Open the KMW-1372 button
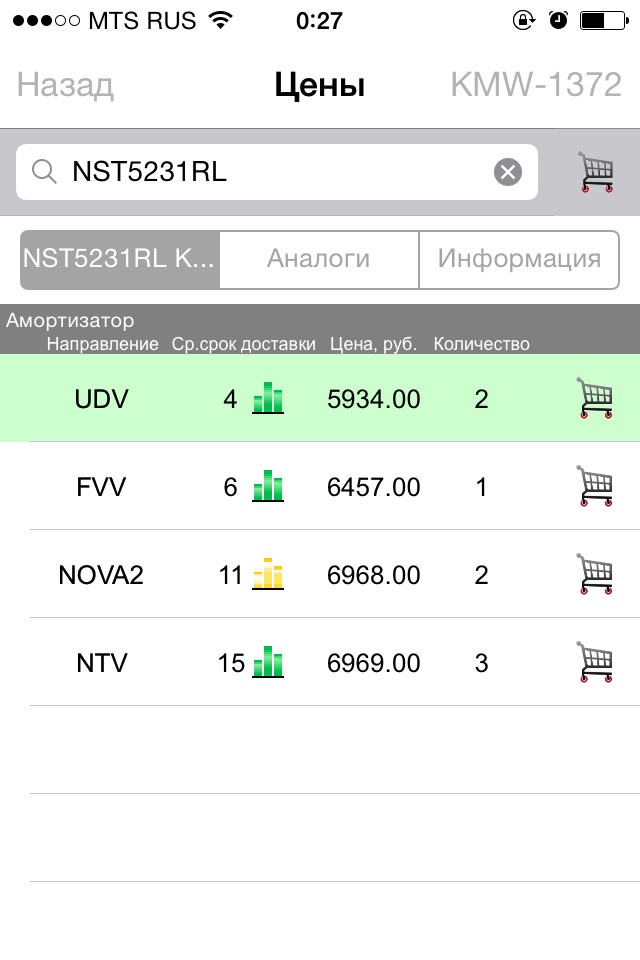640x960 pixels. [536, 85]
